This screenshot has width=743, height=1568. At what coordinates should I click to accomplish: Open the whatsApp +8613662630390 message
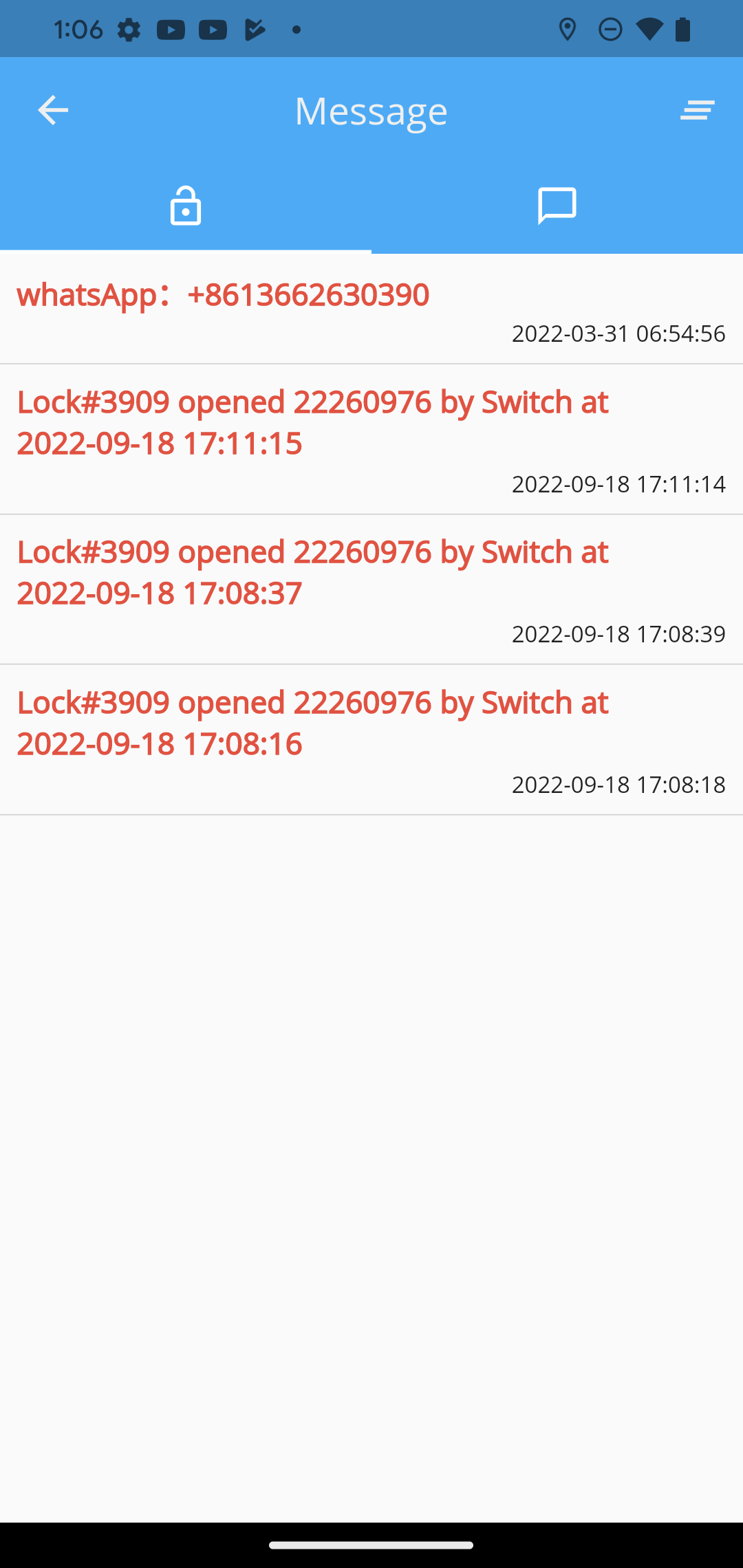371,309
